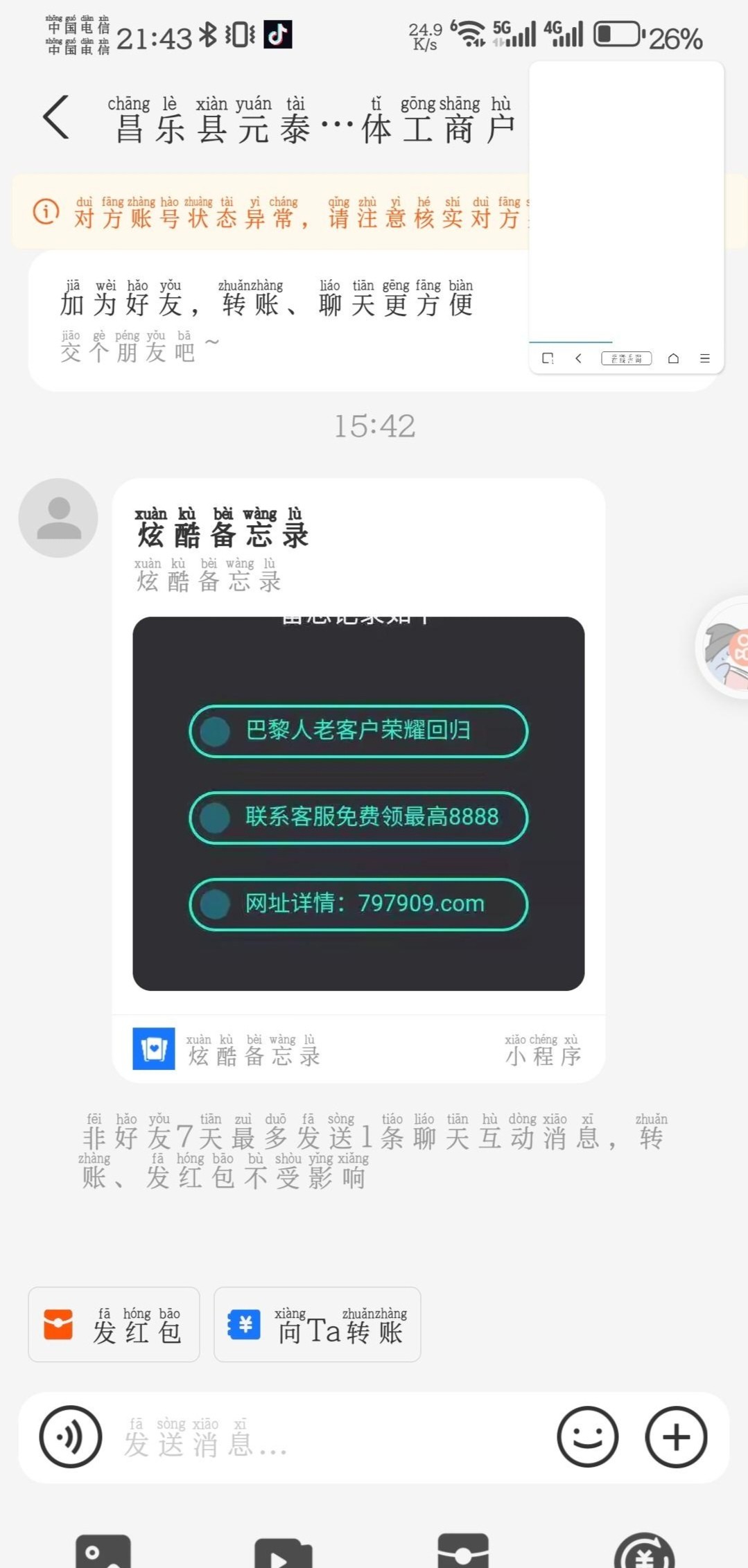Open the photo album icon in bottom panel
This screenshot has height=1568, width=748.
click(103, 1552)
